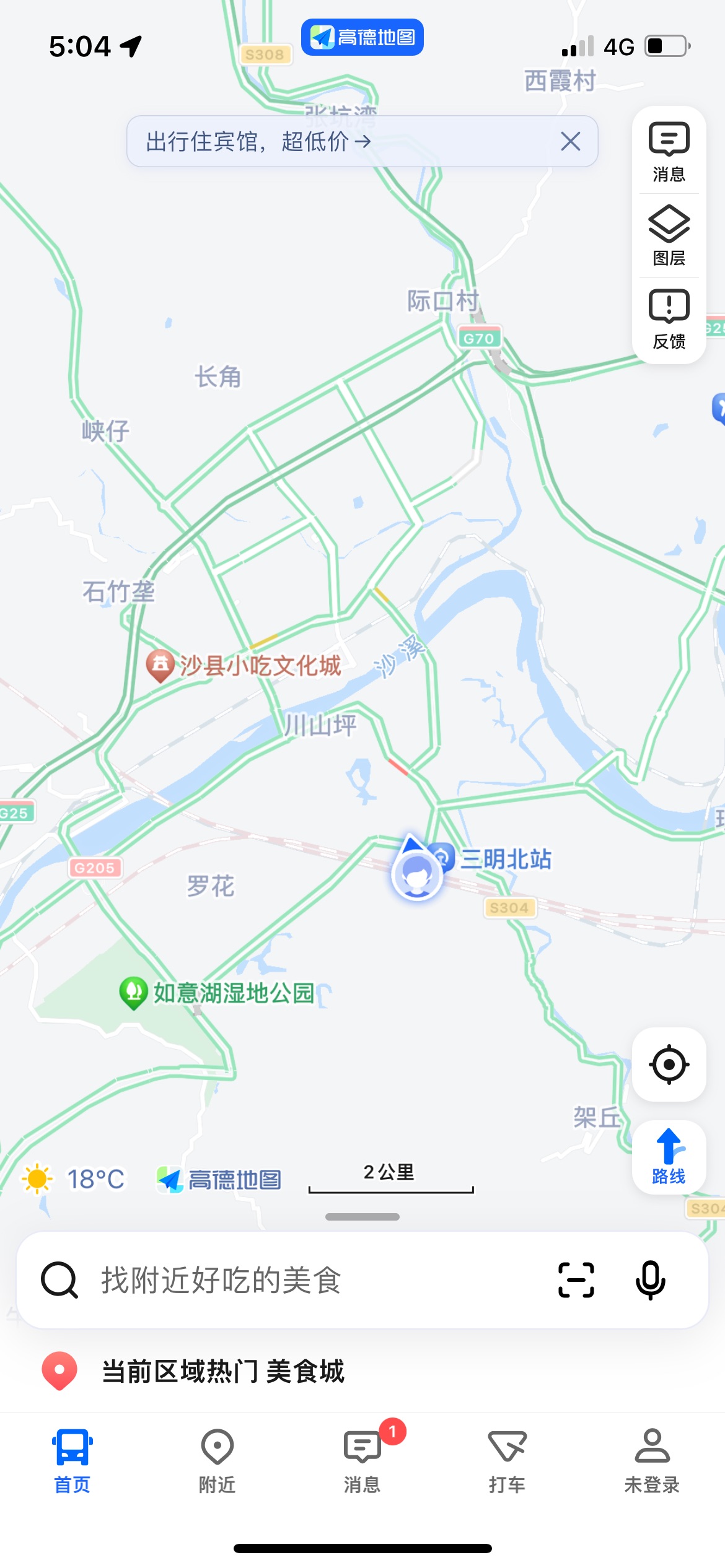Open the 未登录 profile tab
The image size is (725, 1568).
652,1460
